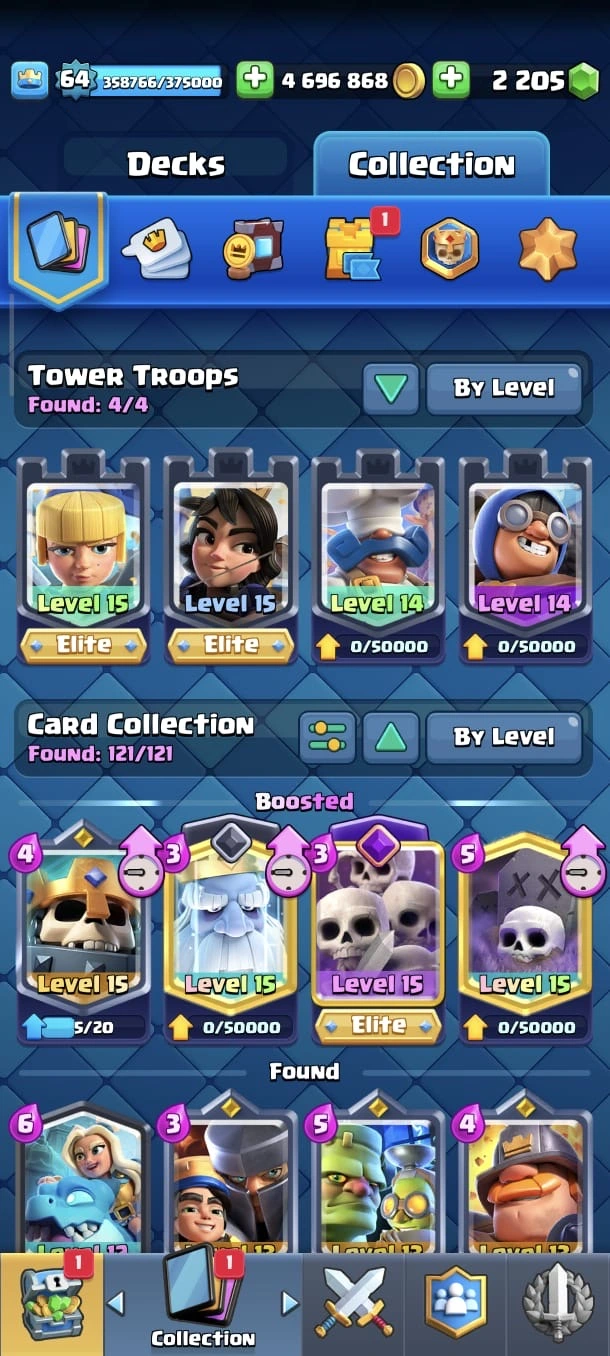Change Tower Troops sorting from By Level
The width and height of the screenshot is (610, 1356).
(503, 389)
